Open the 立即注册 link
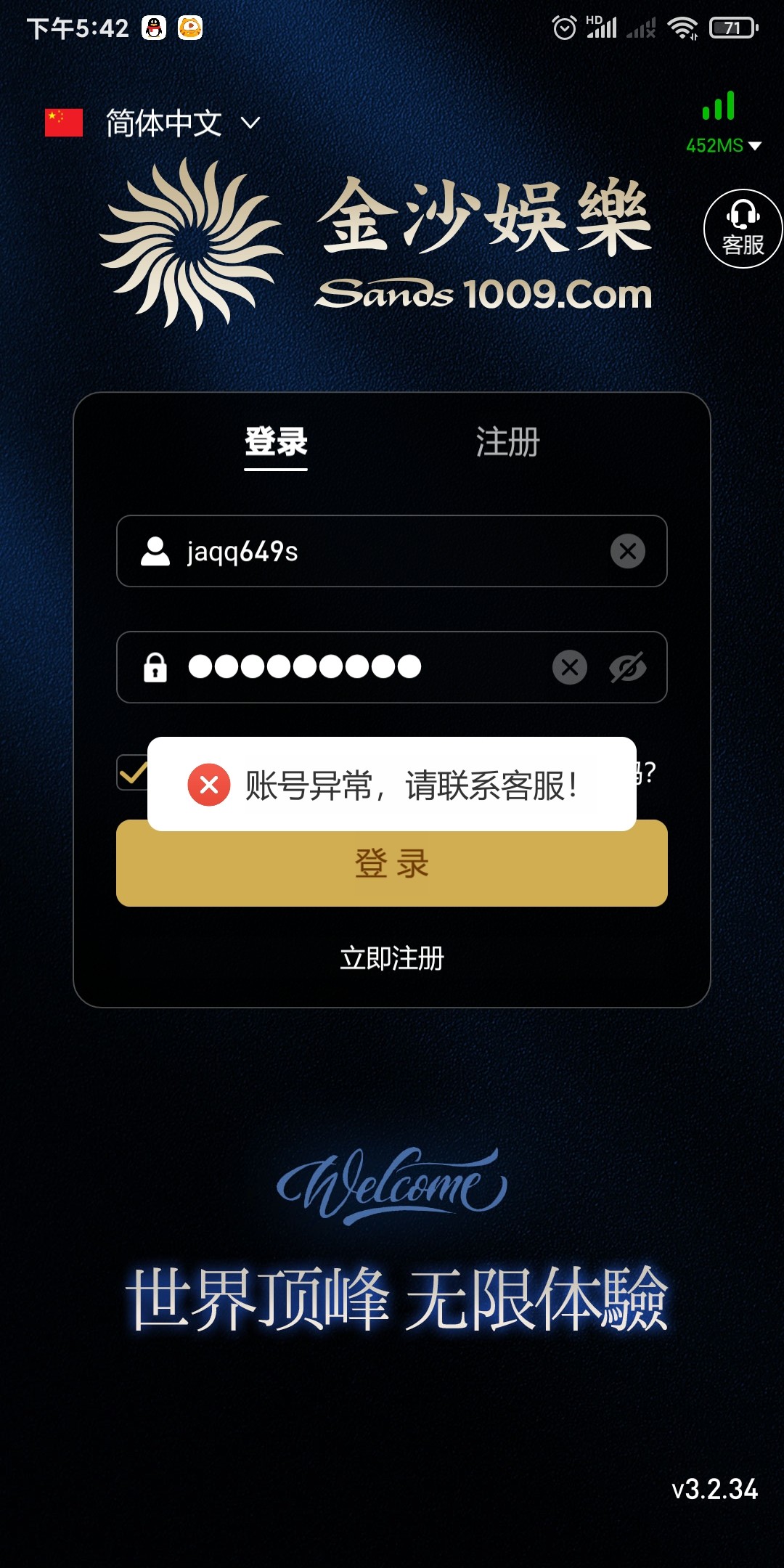784x1568 pixels. [392, 959]
